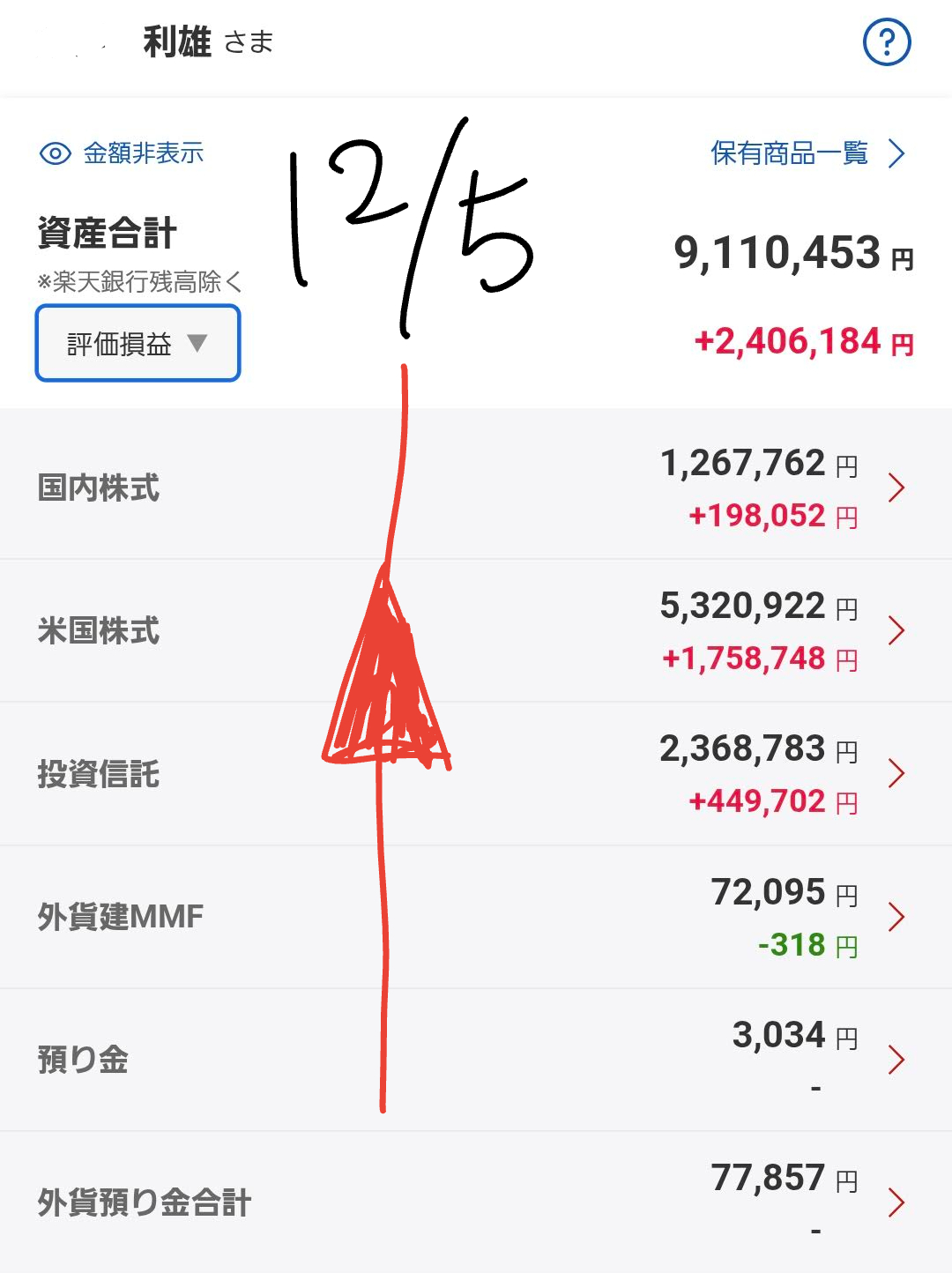The image size is (952, 1273).
Task: Hide amounts with 金額非表示
Action: (122, 153)
